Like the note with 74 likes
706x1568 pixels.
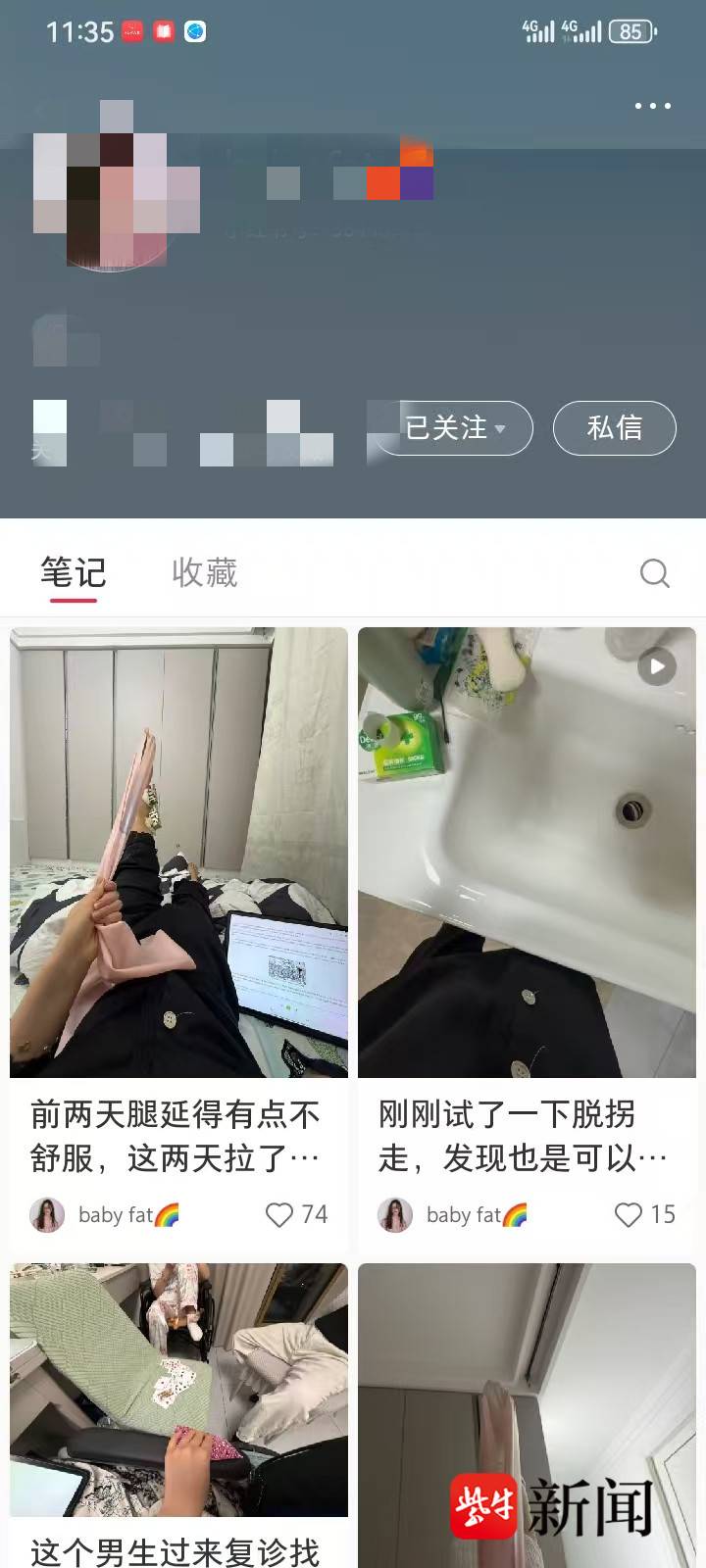click(280, 1215)
